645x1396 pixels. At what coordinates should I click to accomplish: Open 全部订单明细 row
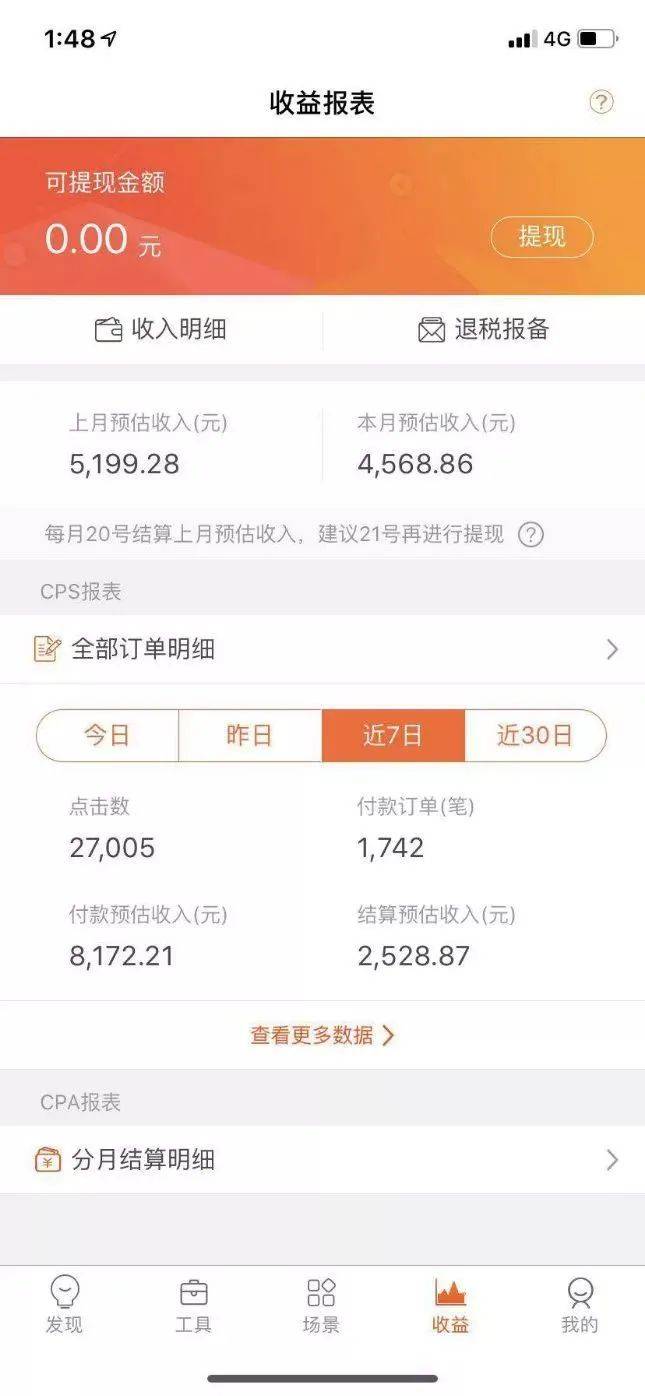point(322,649)
